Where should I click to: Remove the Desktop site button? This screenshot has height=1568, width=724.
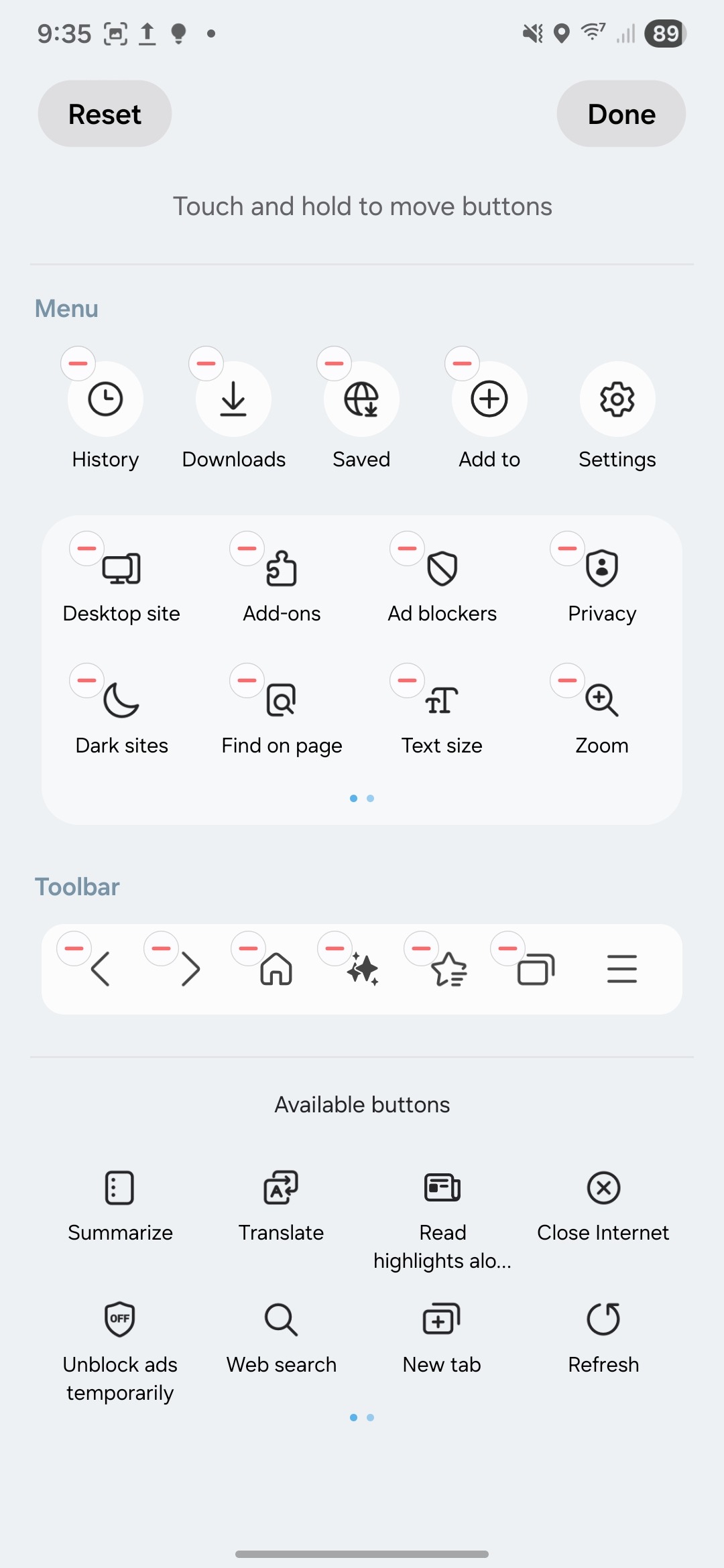click(x=87, y=548)
